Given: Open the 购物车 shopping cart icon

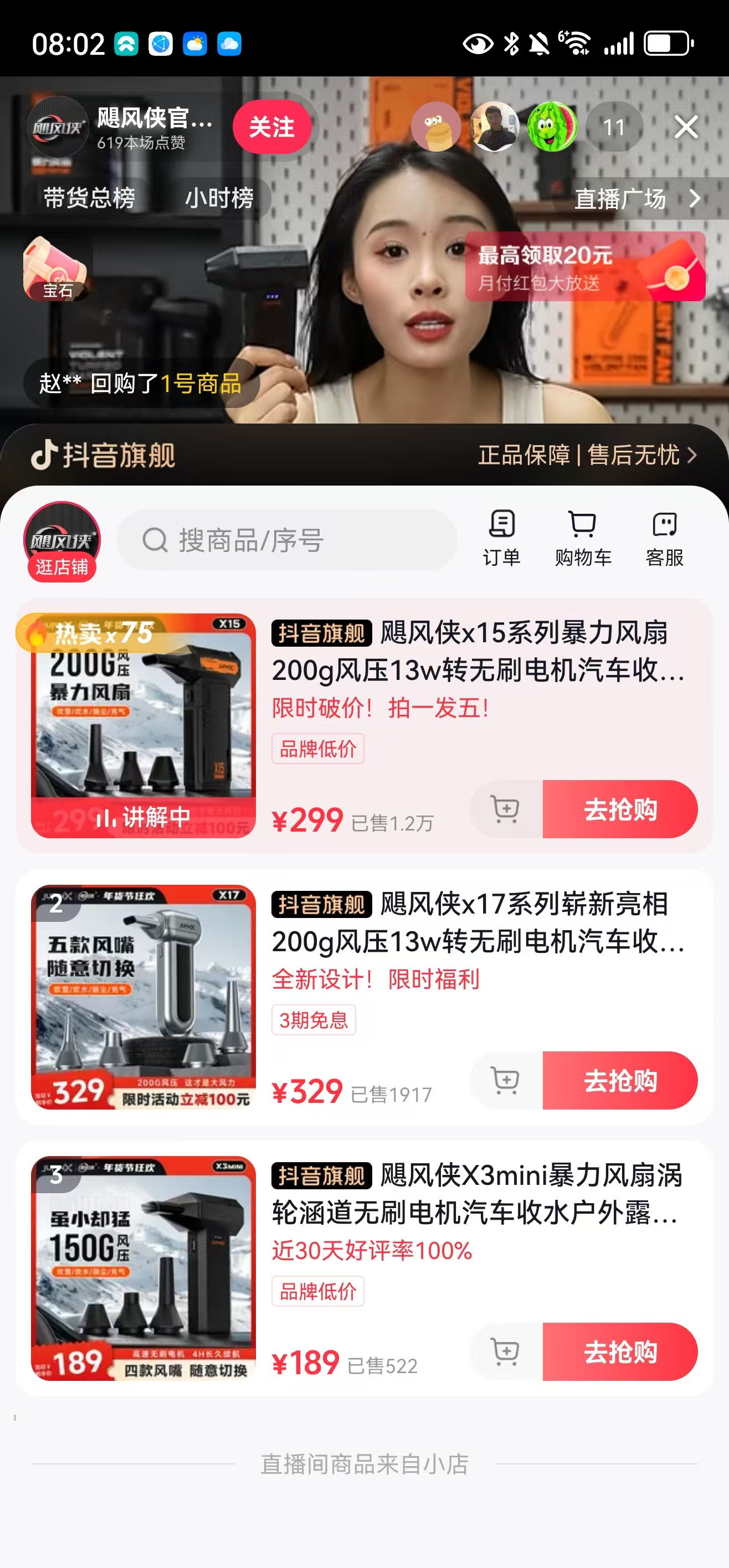Looking at the screenshot, I should point(583,538).
